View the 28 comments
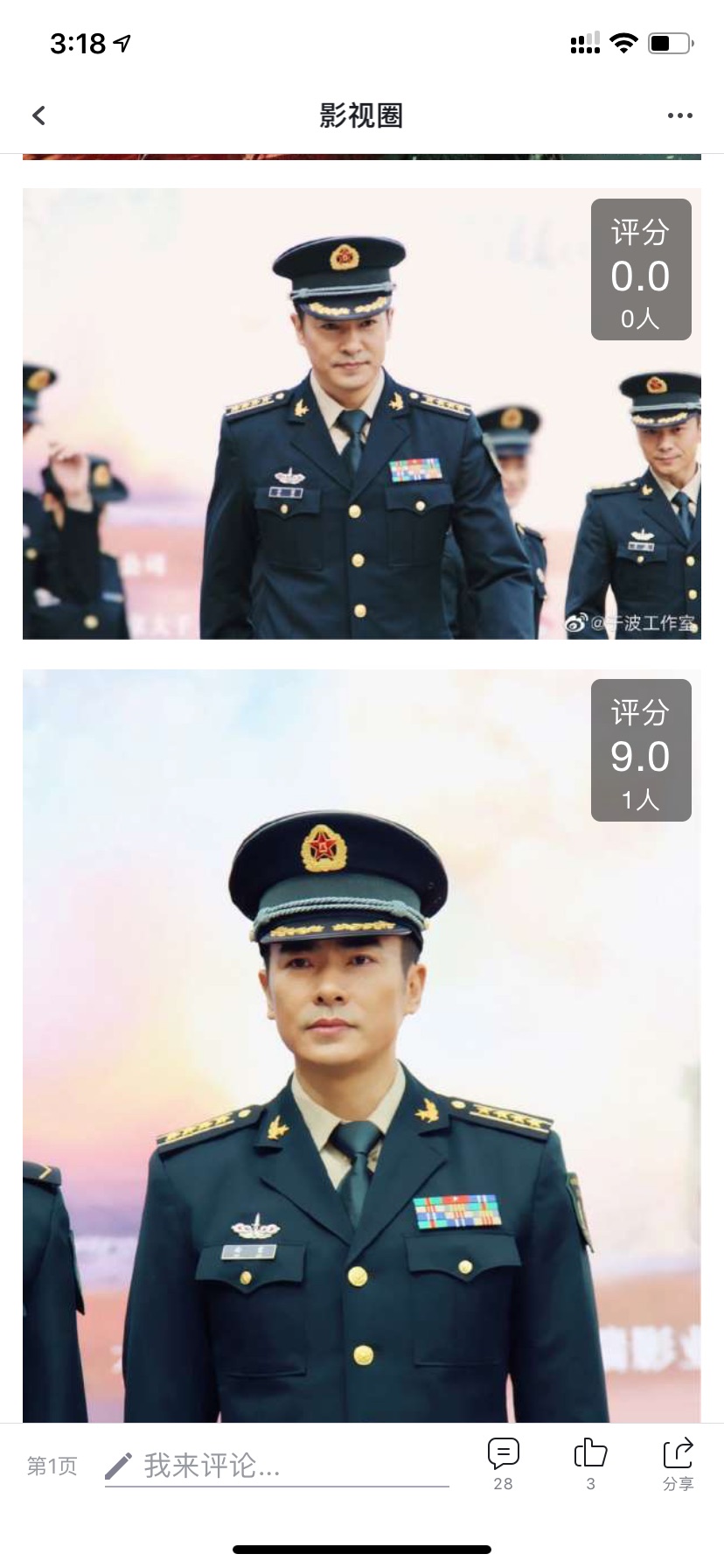The image size is (724, 1568). coord(503,1465)
